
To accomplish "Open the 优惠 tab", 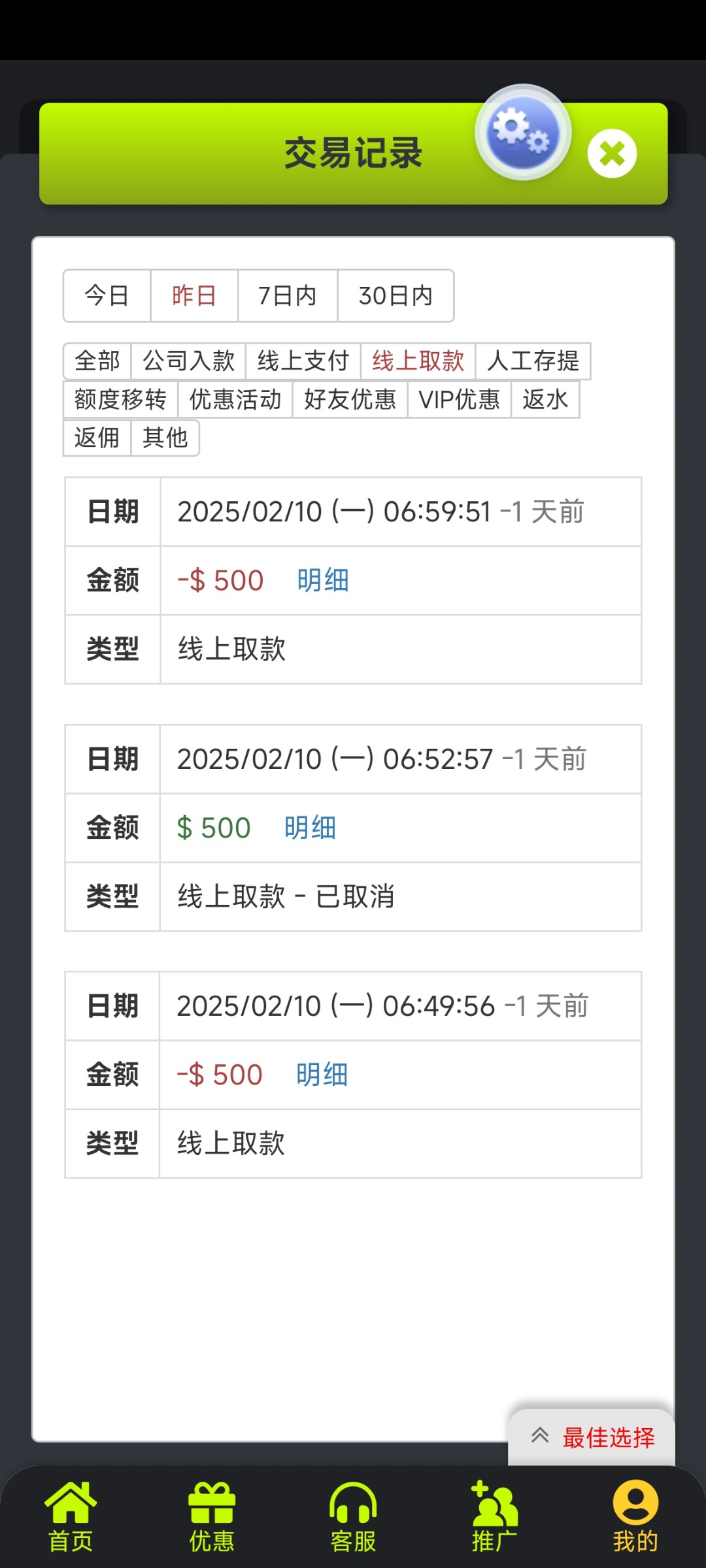I will (x=212, y=1516).
